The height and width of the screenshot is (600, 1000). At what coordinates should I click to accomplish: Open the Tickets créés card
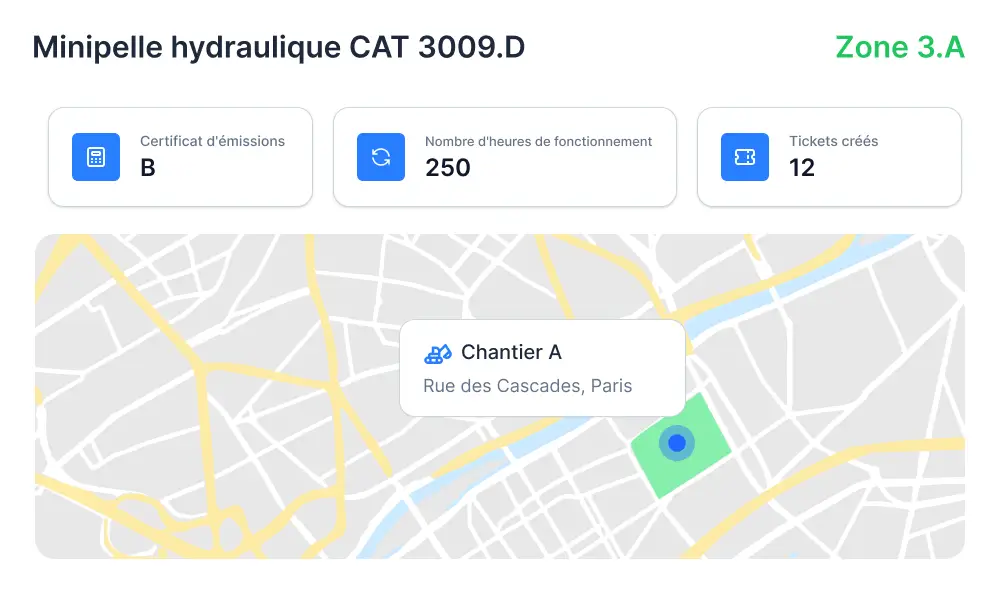click(x=829, y=157)
